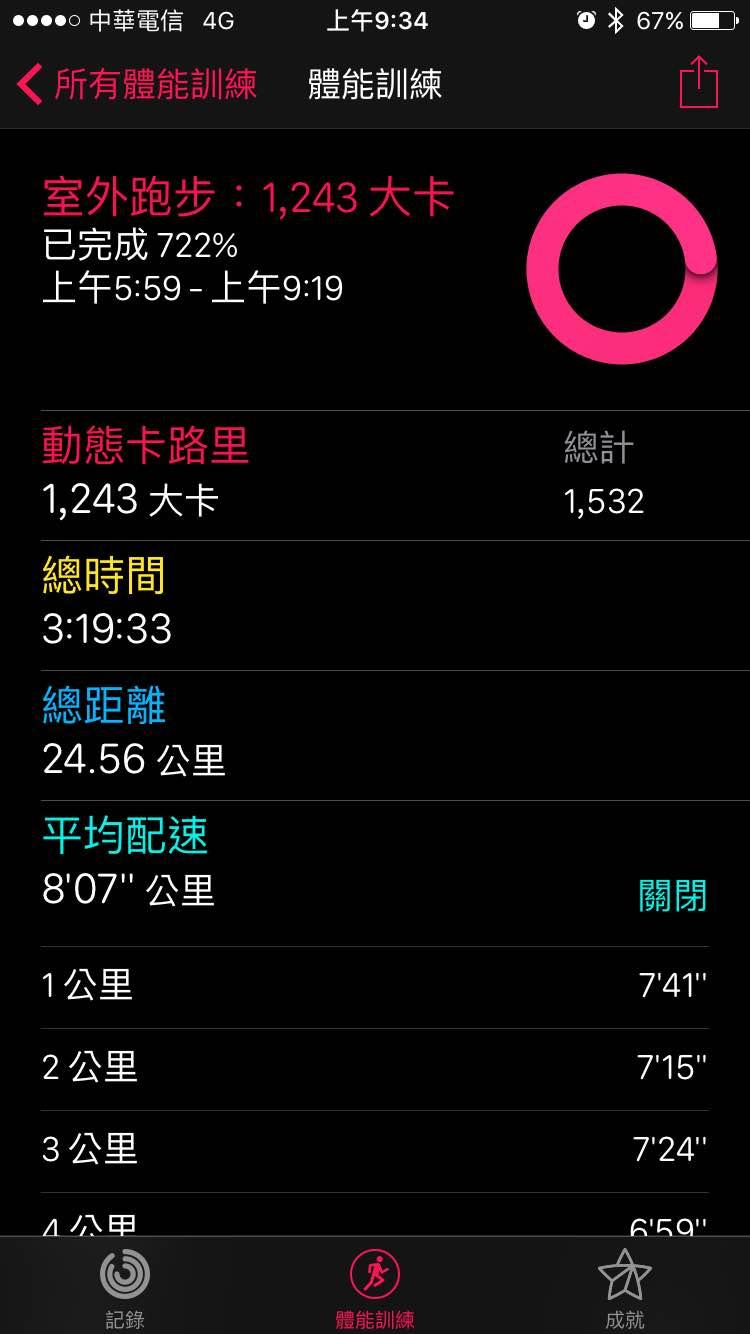
Task: Select the 體能訓練 tab
Action: (375, 1288)
